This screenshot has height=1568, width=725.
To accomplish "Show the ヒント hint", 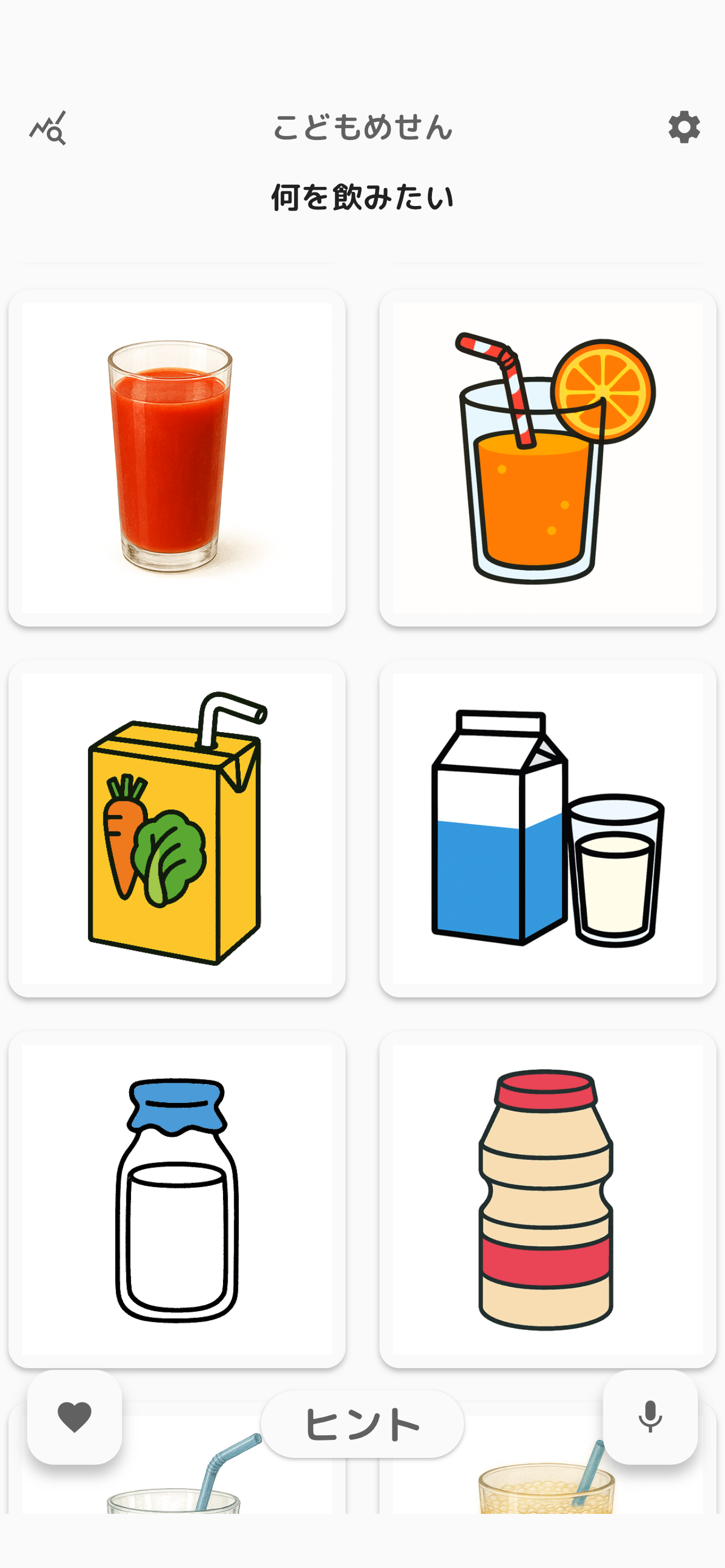I will coord(362,1424).
